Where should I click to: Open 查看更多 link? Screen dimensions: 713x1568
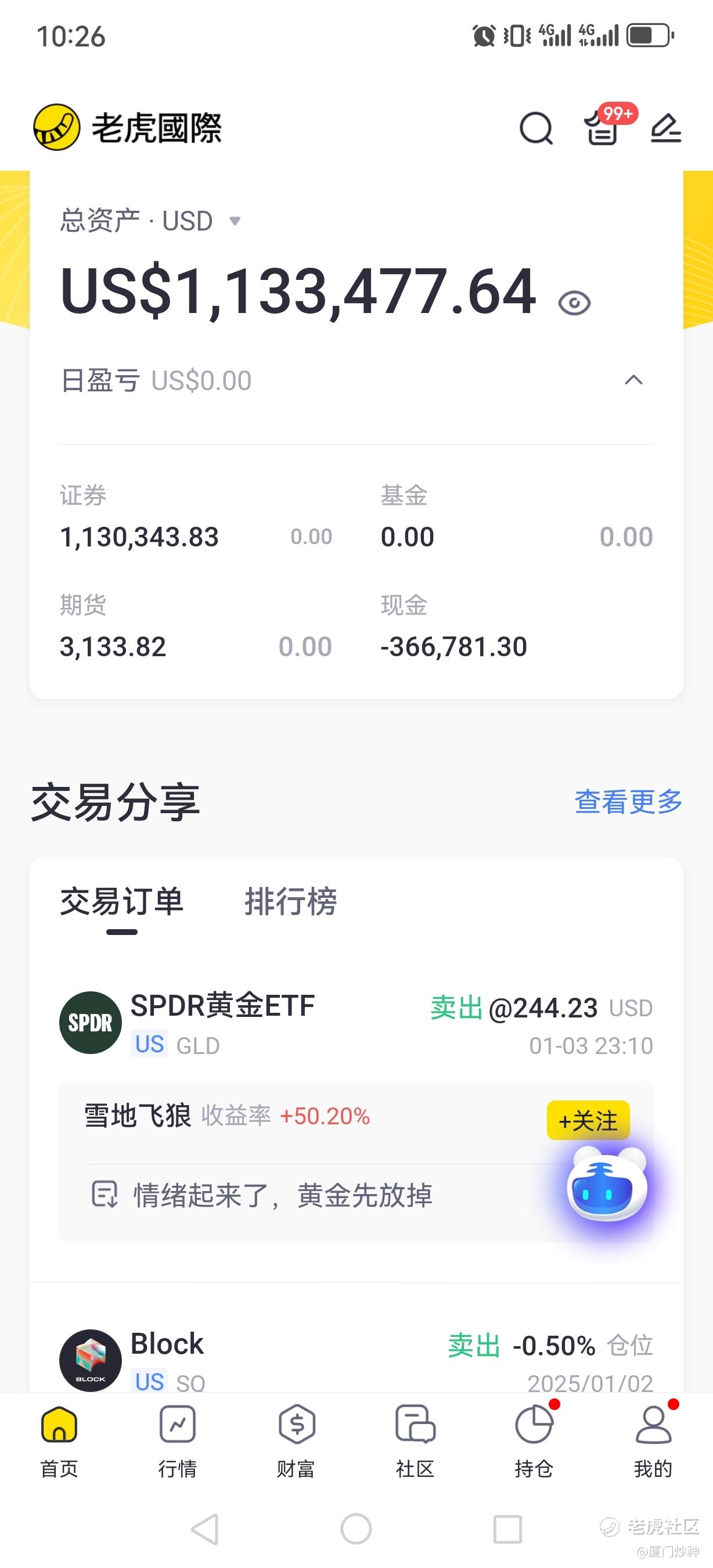click(x=628, y=801)
